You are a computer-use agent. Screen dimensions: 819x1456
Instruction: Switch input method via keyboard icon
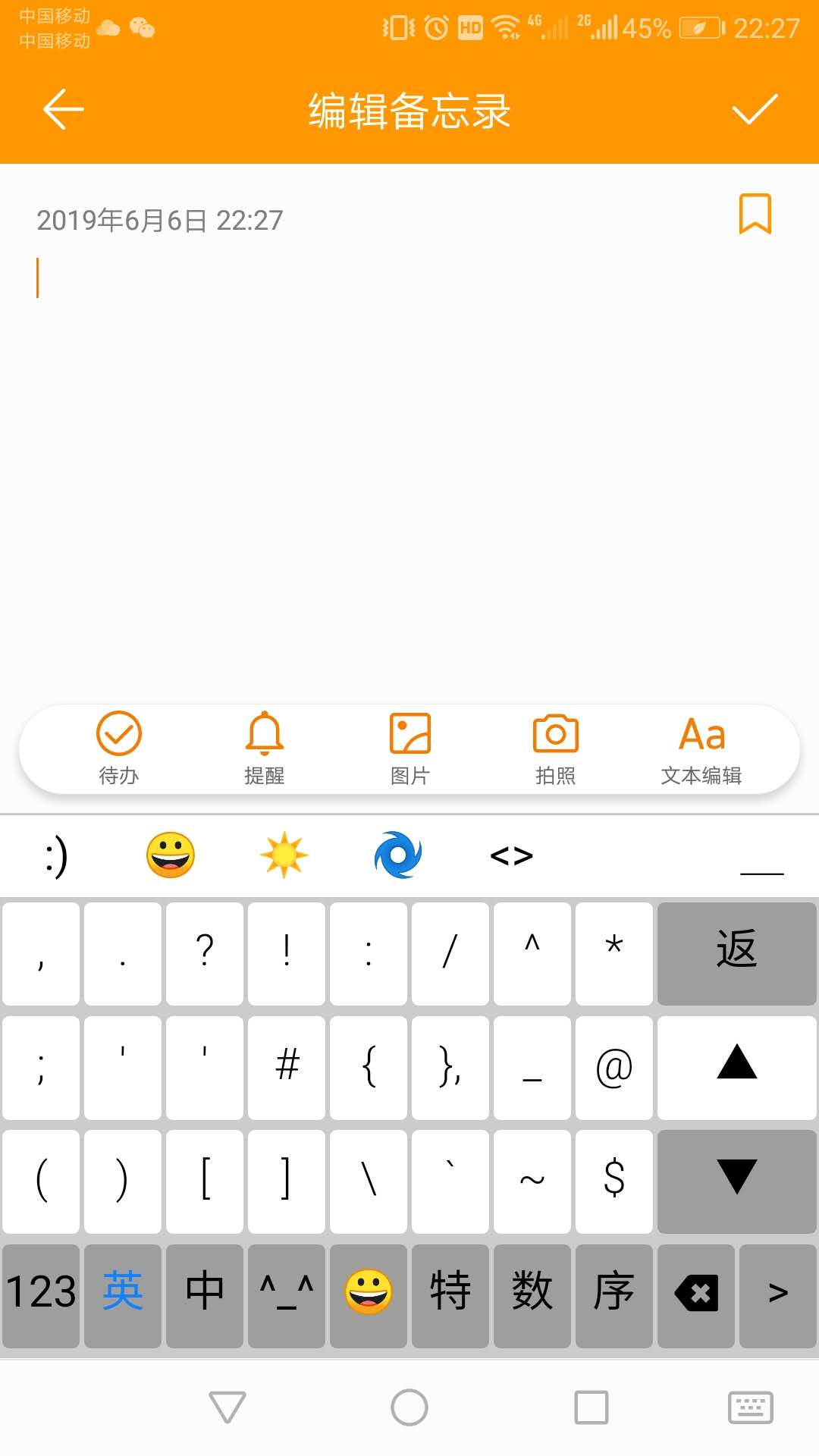point(750,1407)
